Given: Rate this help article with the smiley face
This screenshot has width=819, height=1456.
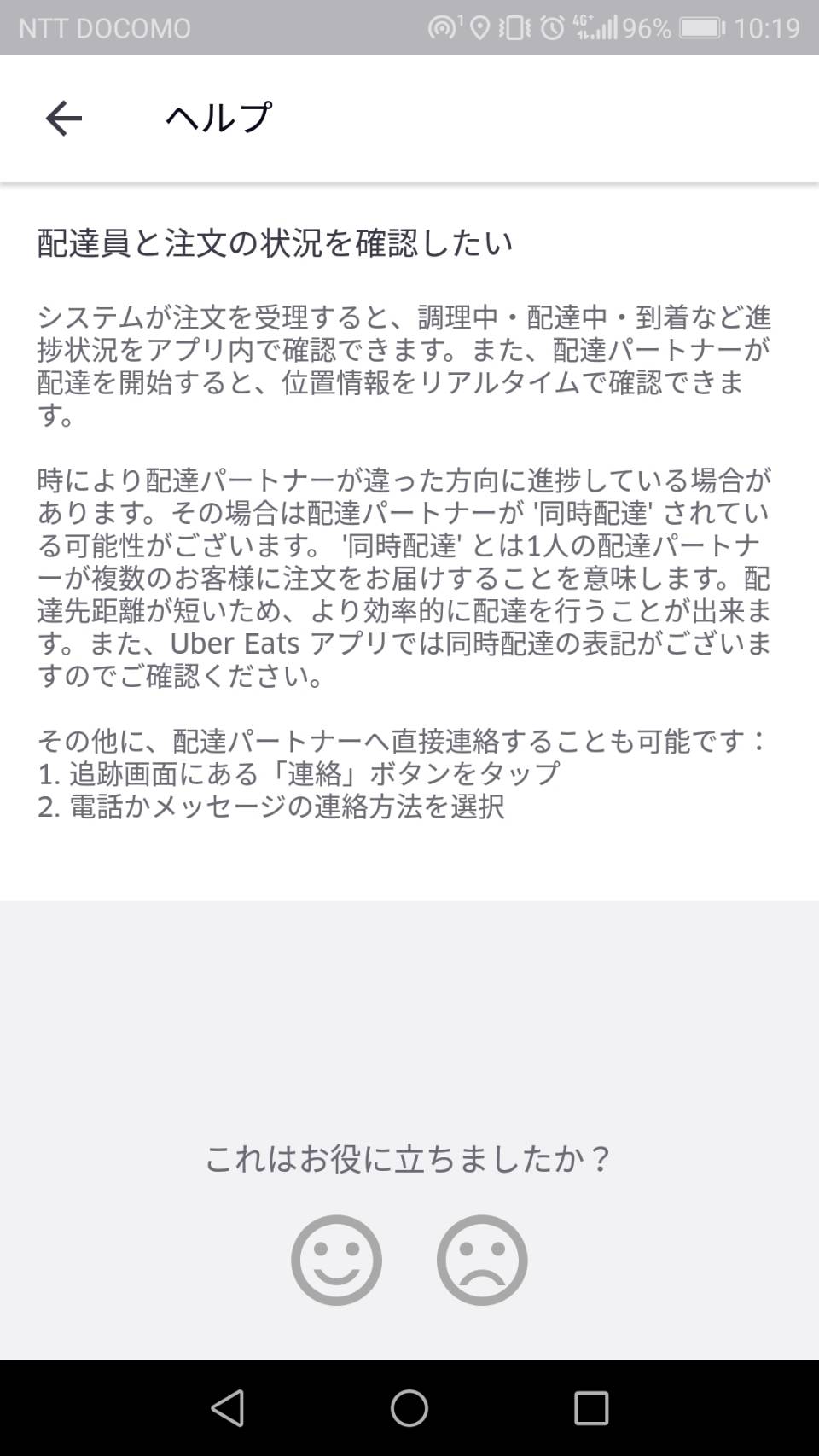Looking at the screenshot, I should [336, 1260].
